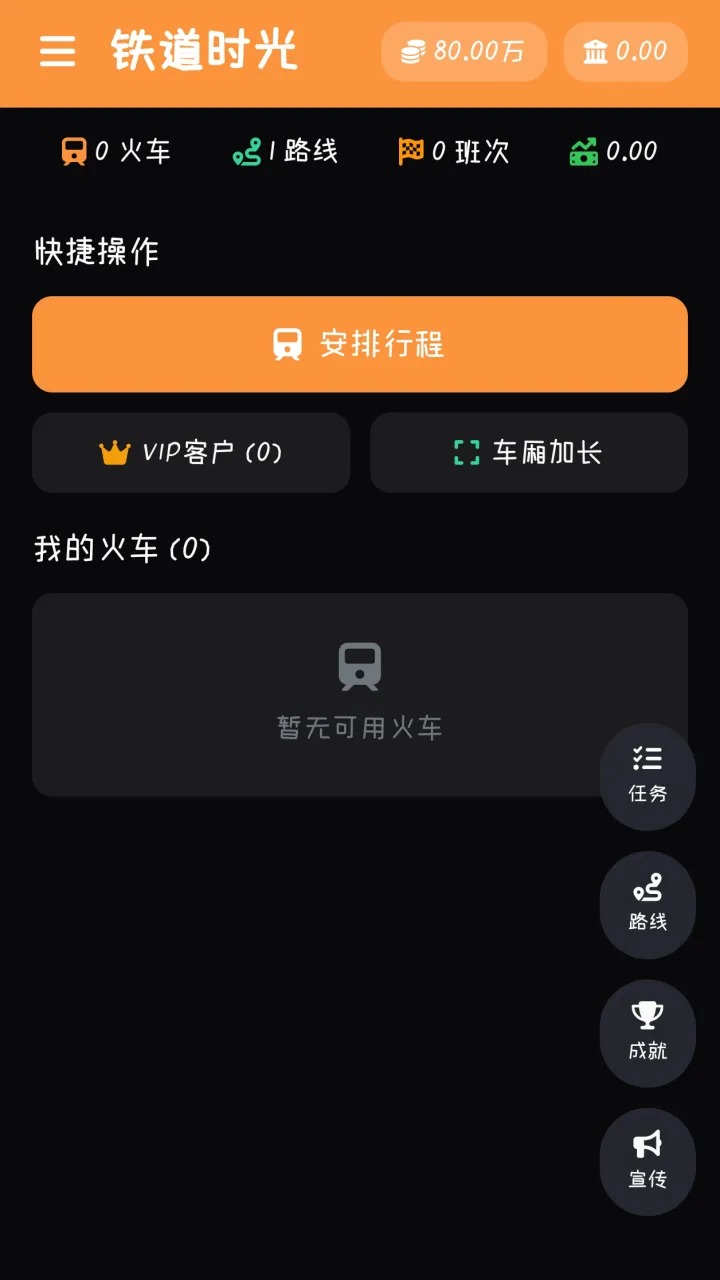Open the bank balance chip

point(625,51)
